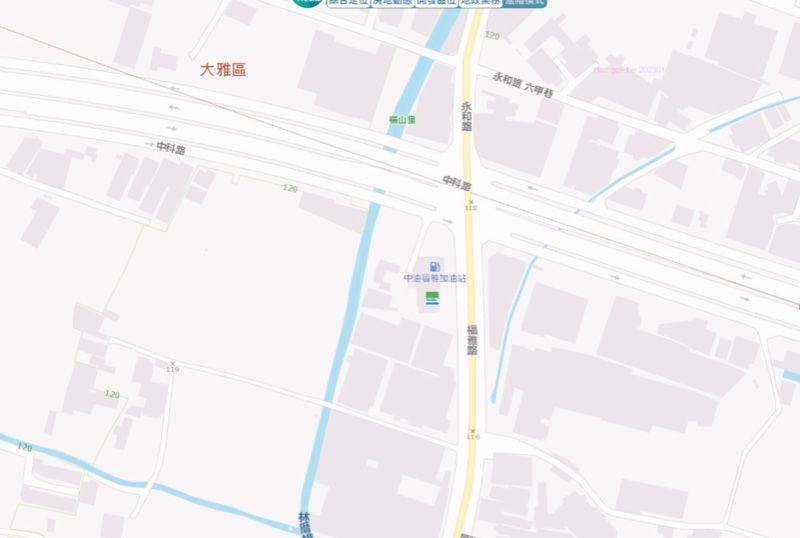800x538 pixels.
Task: Open the 綜合定位 toolbar button
Action: point(348,3)
